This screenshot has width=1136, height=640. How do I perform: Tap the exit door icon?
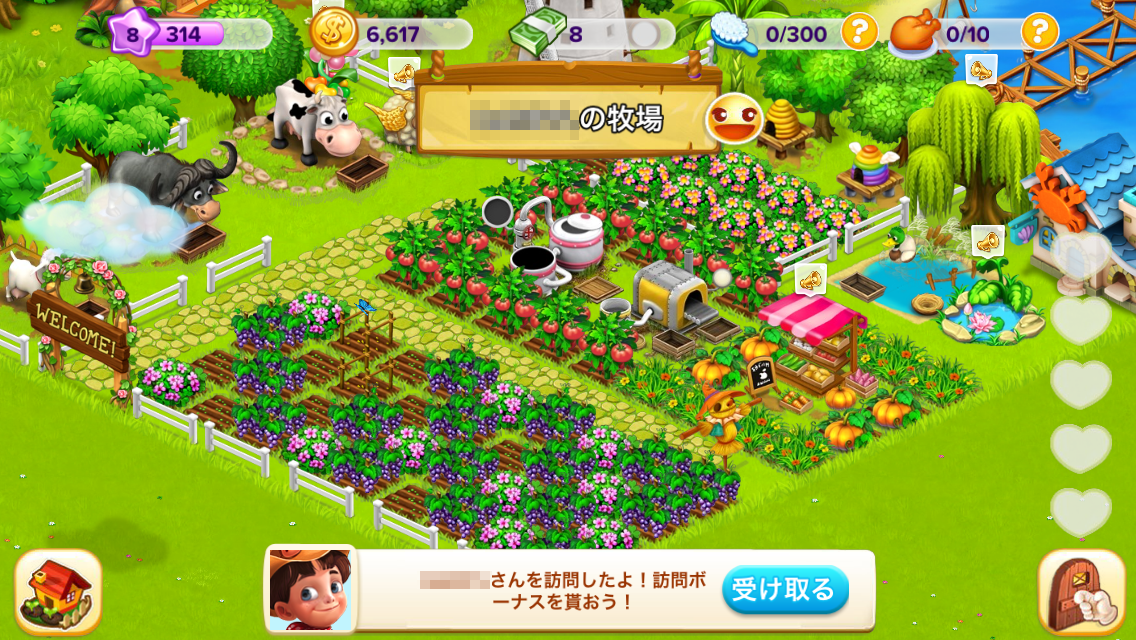(x=1080, y=592)
